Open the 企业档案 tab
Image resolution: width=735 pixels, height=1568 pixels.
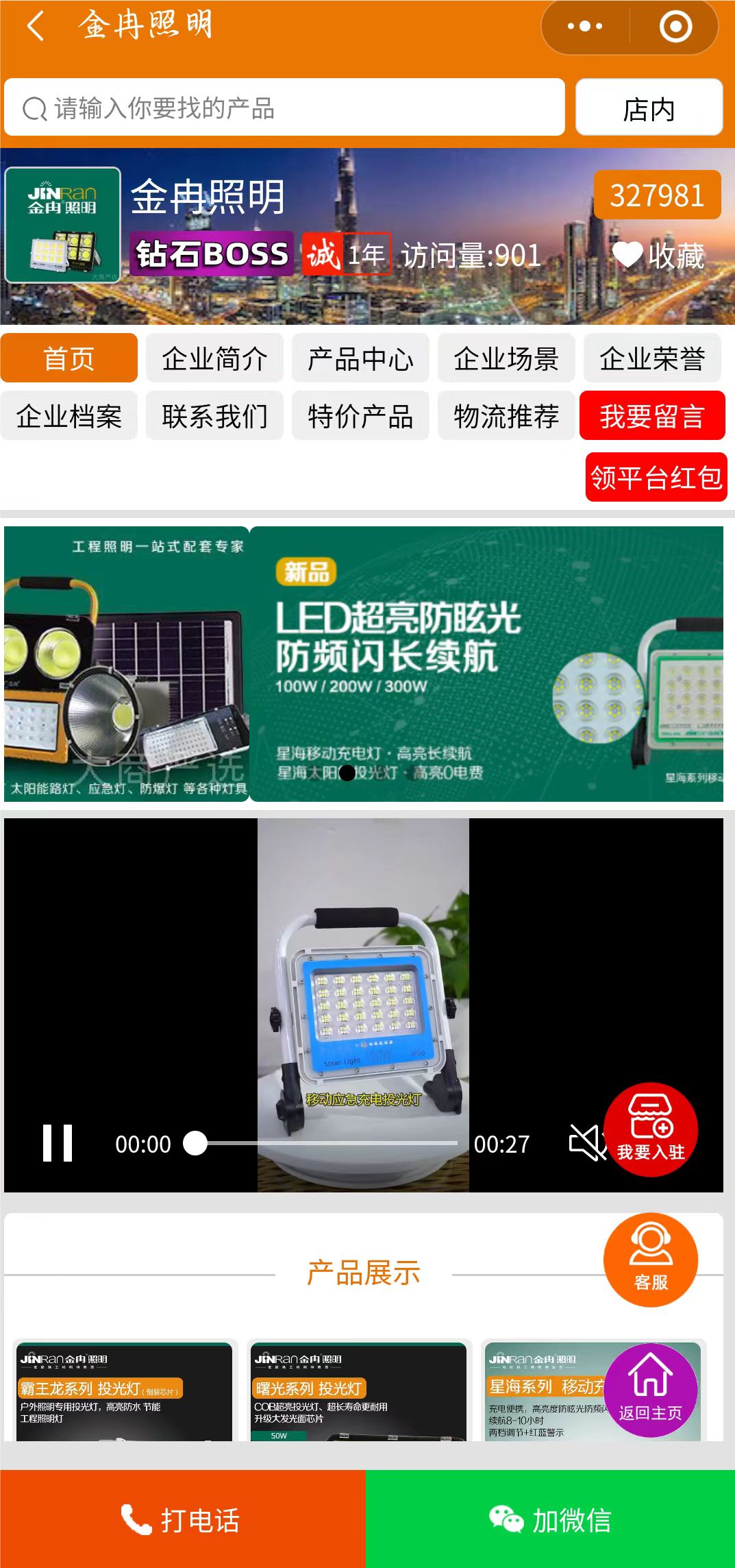tap(68, 416)
